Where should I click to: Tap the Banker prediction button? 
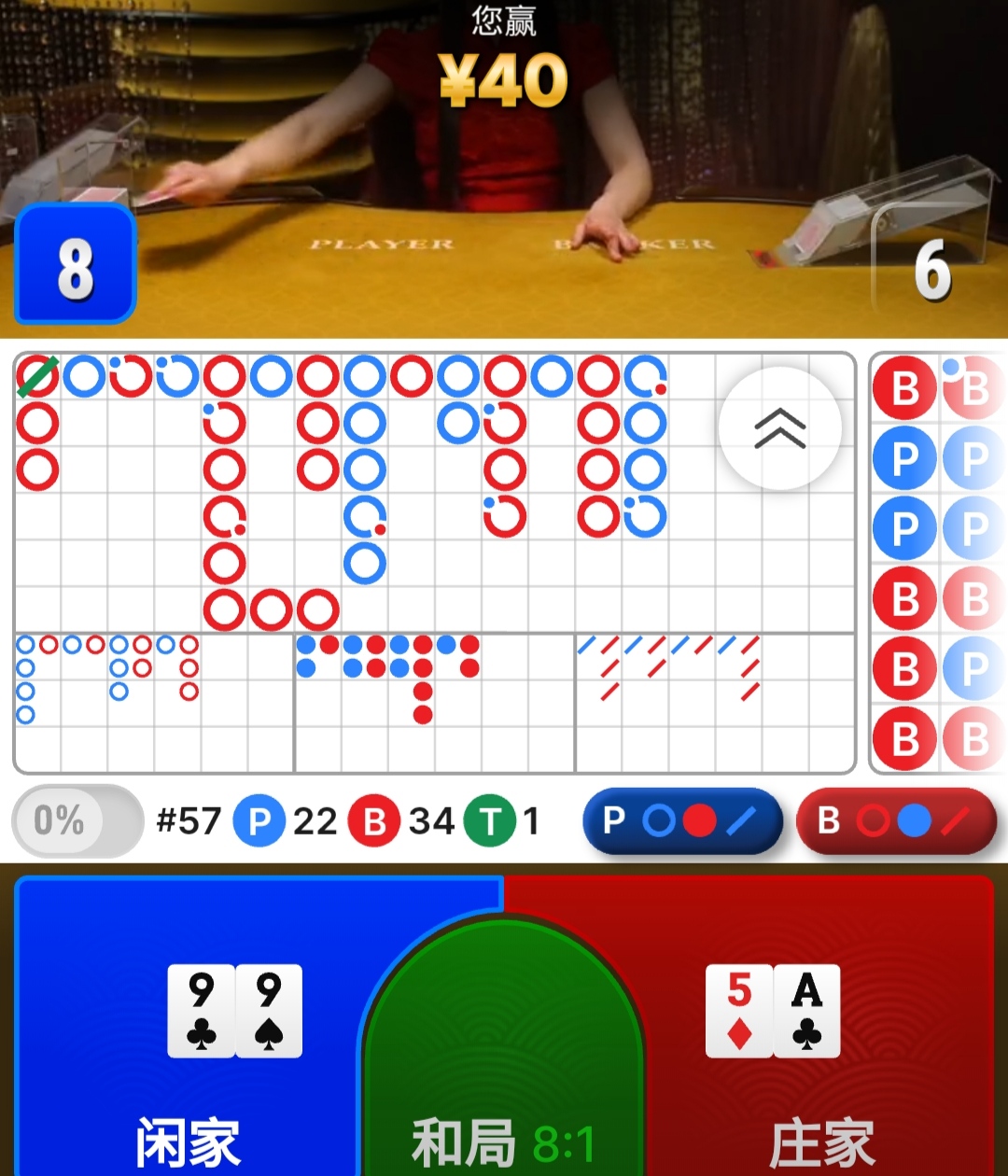(x=896, y=821)
